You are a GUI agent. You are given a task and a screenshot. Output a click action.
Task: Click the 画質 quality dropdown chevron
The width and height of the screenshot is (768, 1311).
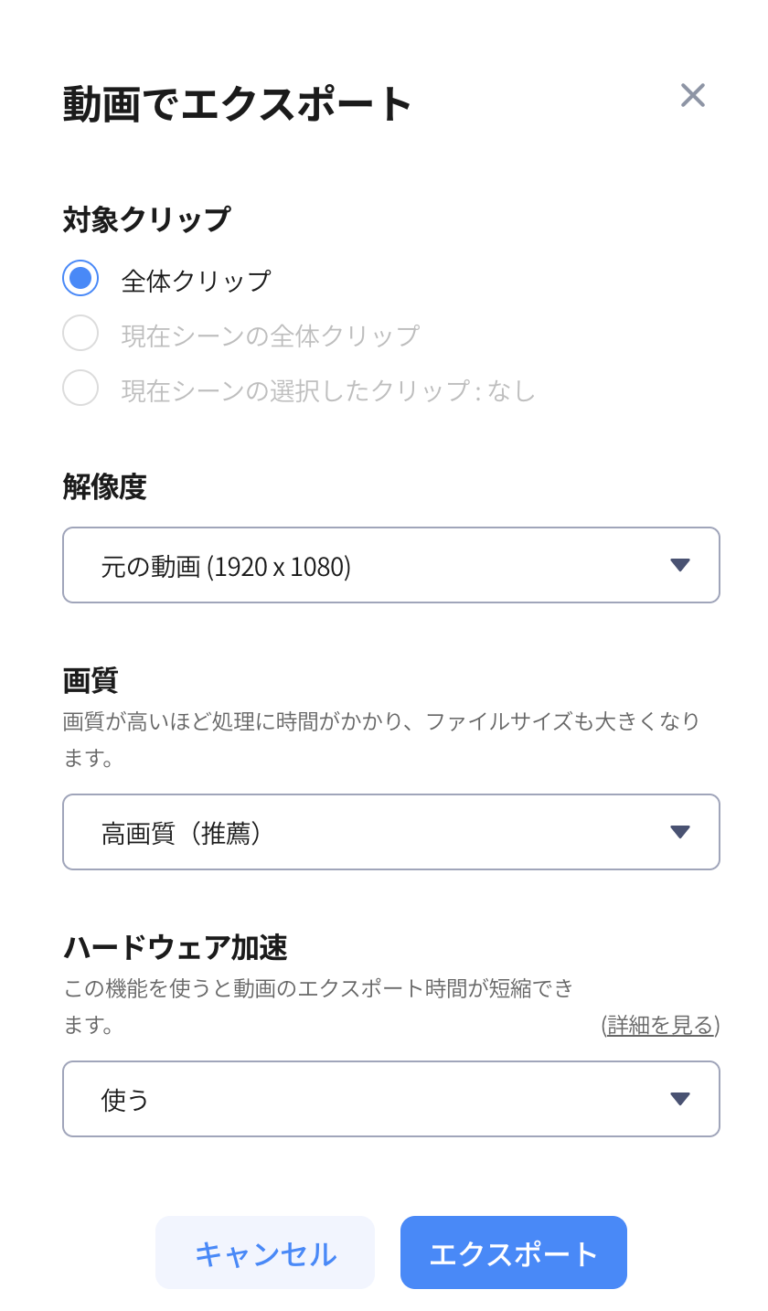tap(681, 831)
